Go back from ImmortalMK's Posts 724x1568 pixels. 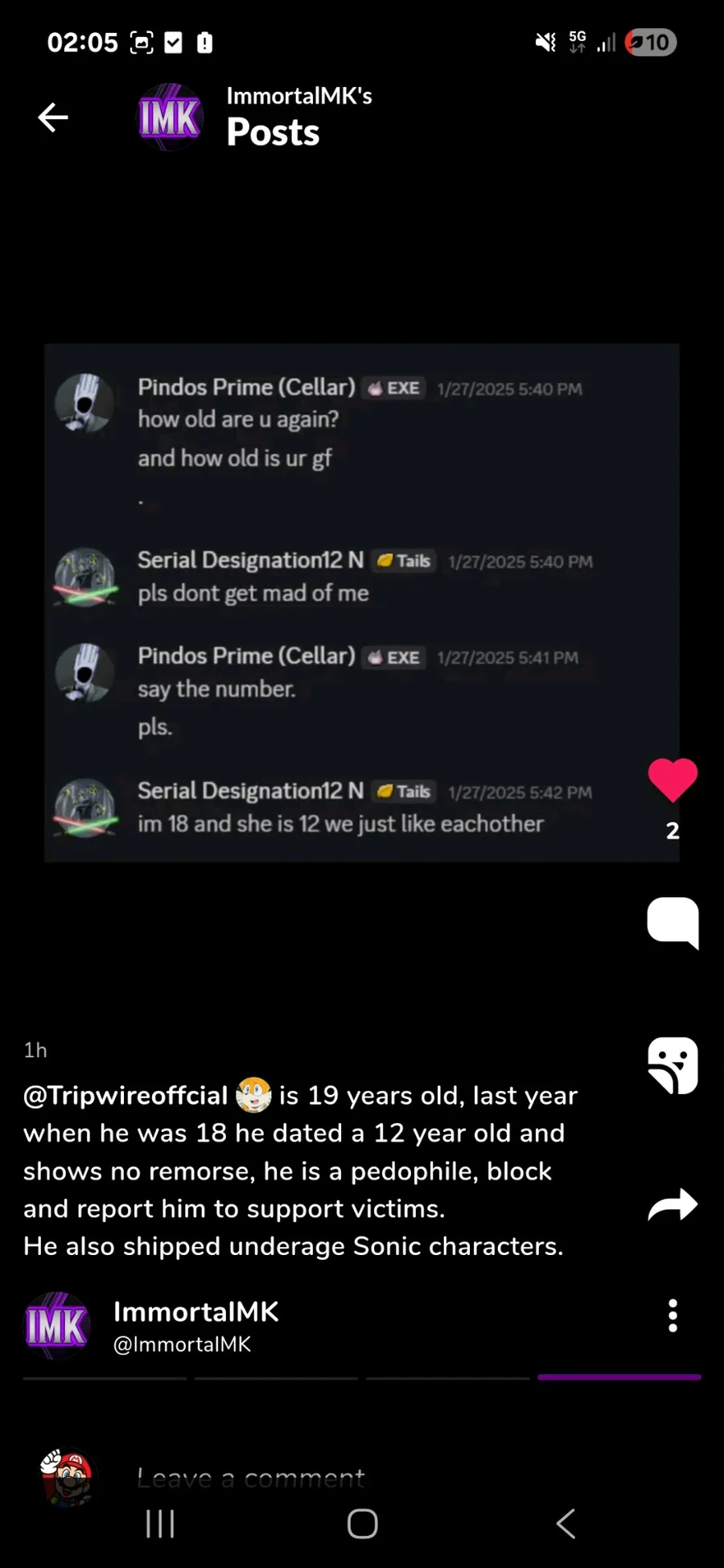(x=53, y=117)
